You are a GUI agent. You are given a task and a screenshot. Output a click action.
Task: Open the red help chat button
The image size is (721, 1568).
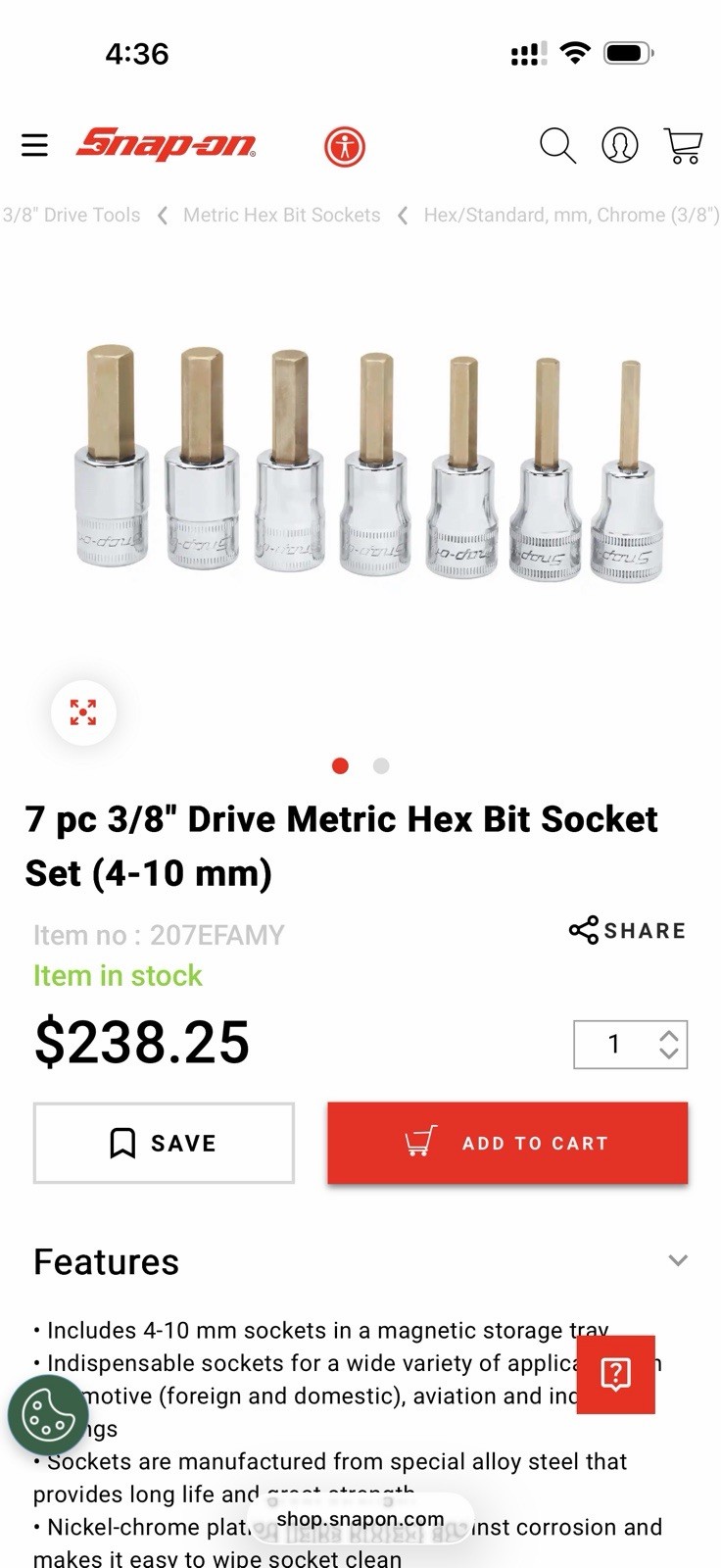tap(615, 1374)
